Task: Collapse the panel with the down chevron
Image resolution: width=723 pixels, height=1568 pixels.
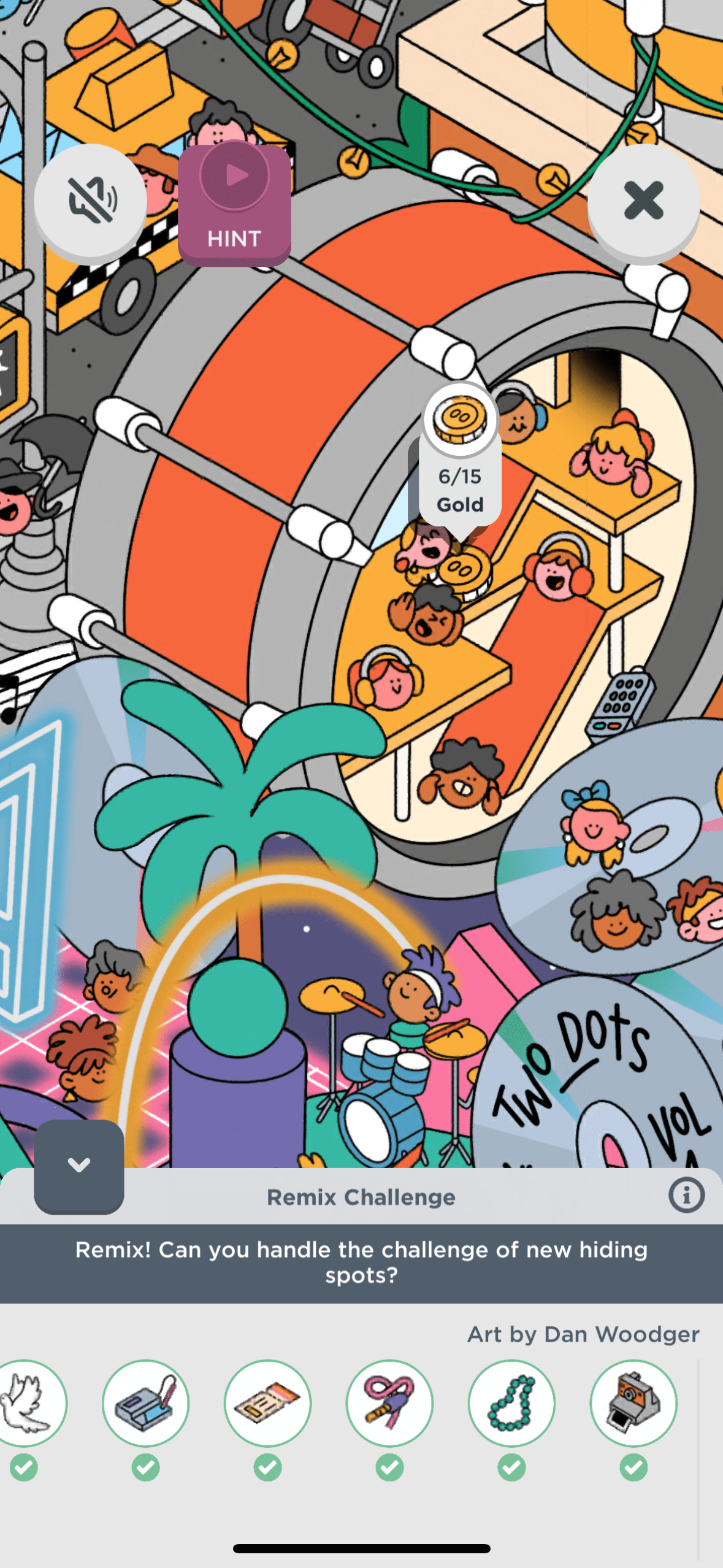Action: [79, 1166]
